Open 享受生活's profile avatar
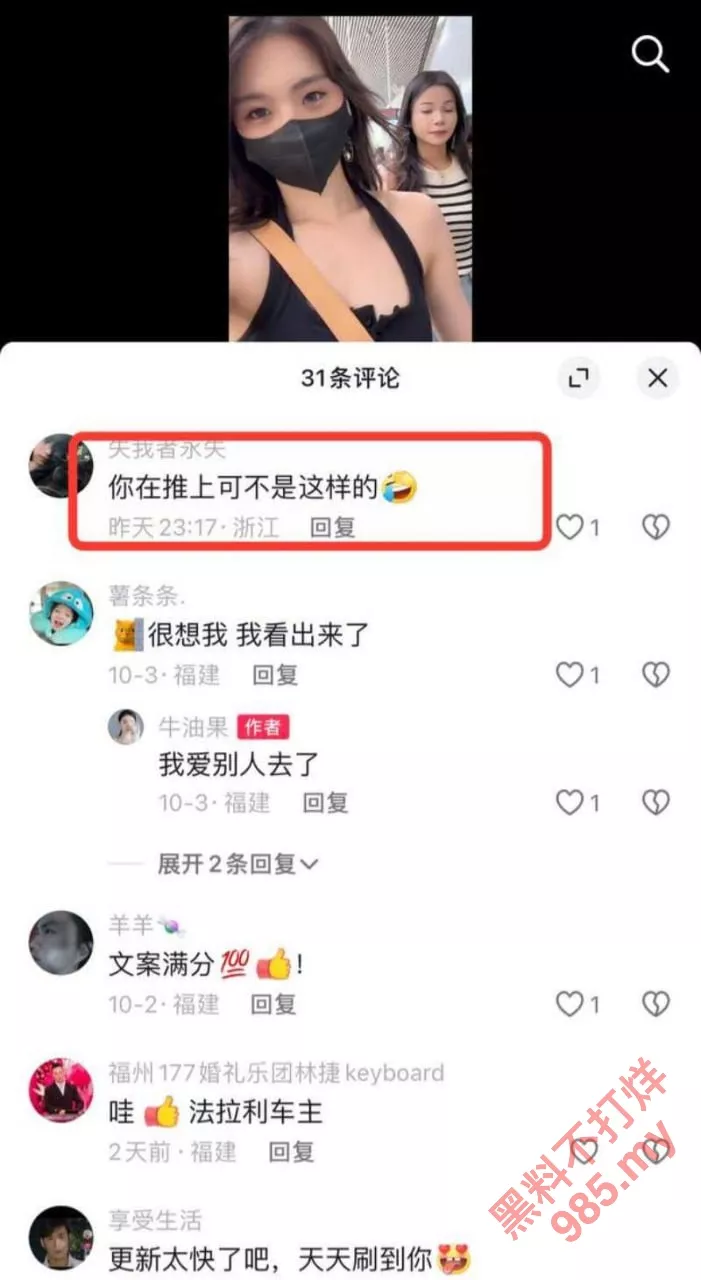Viewport: 701px width, 1280px height. click(61, 1238)
